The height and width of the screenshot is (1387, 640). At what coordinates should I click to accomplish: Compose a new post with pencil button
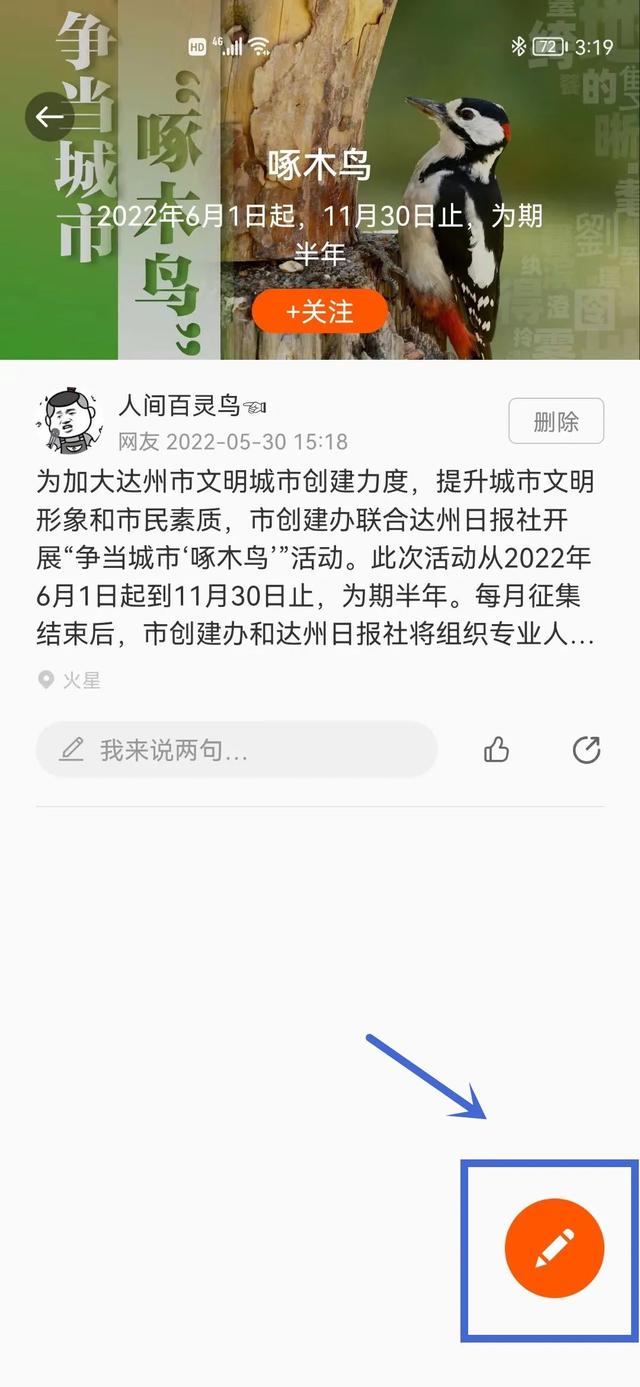(554, 1248)
